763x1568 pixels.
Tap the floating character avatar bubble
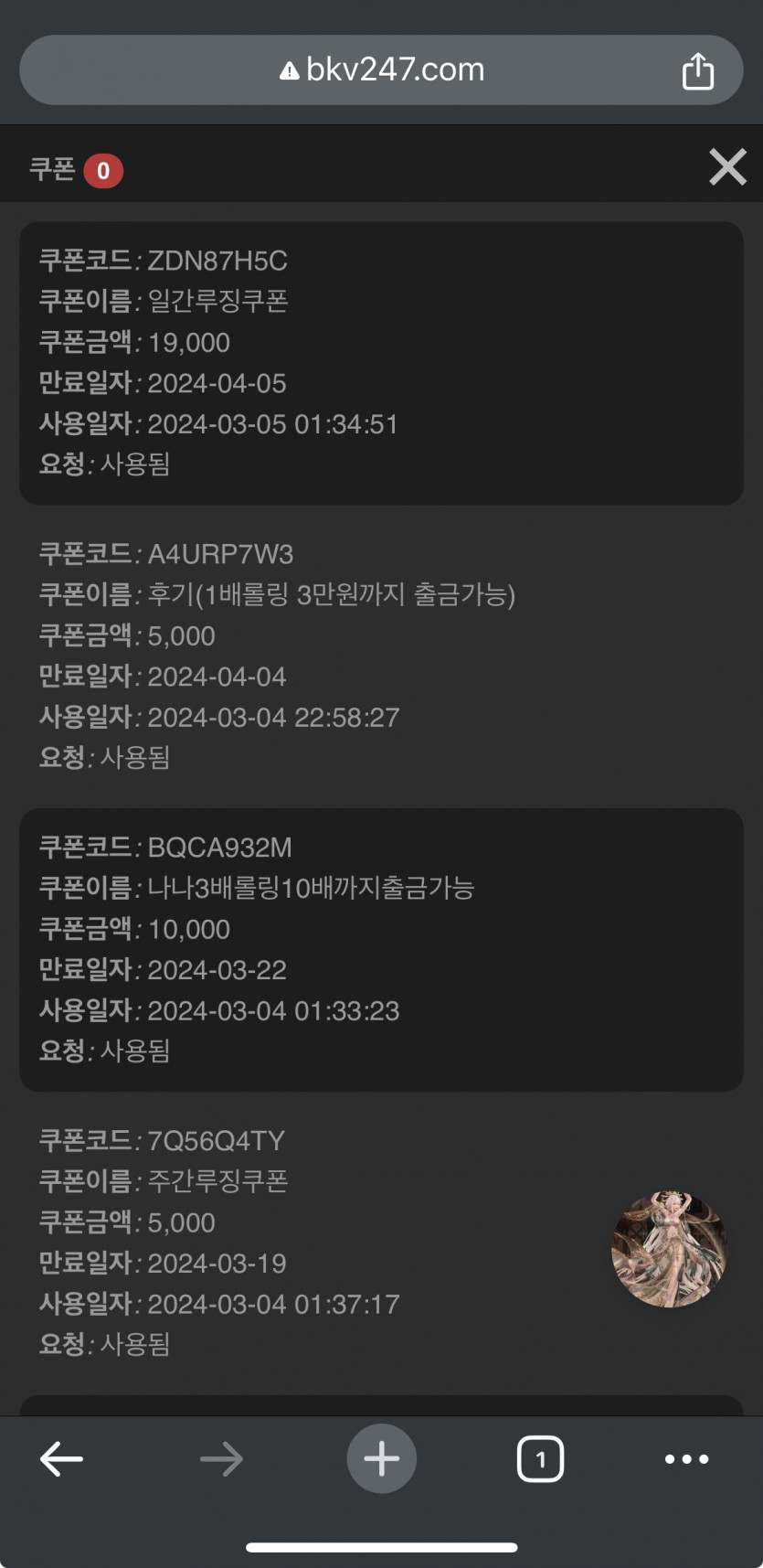pyautogui.click(x=669, y=1249)
